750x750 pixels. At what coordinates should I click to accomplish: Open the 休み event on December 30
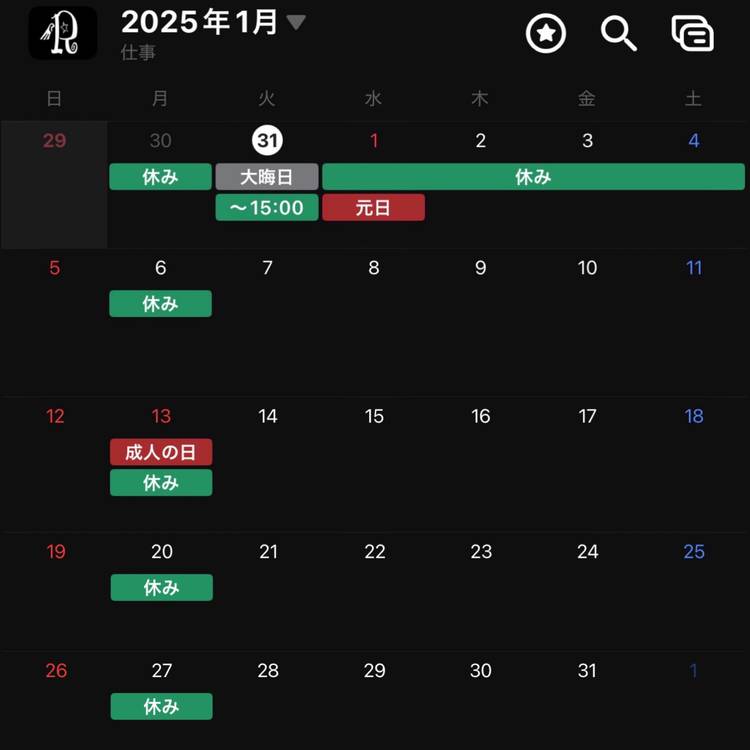pos(161,177)
